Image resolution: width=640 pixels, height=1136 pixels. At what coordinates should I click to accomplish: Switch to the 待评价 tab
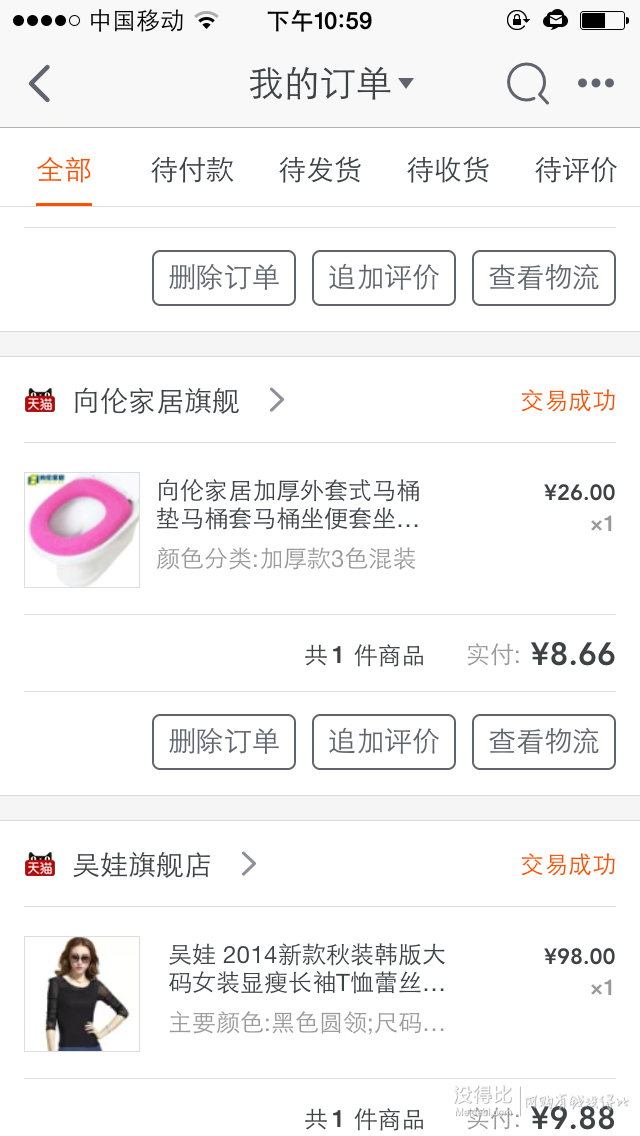click(575, 171)
